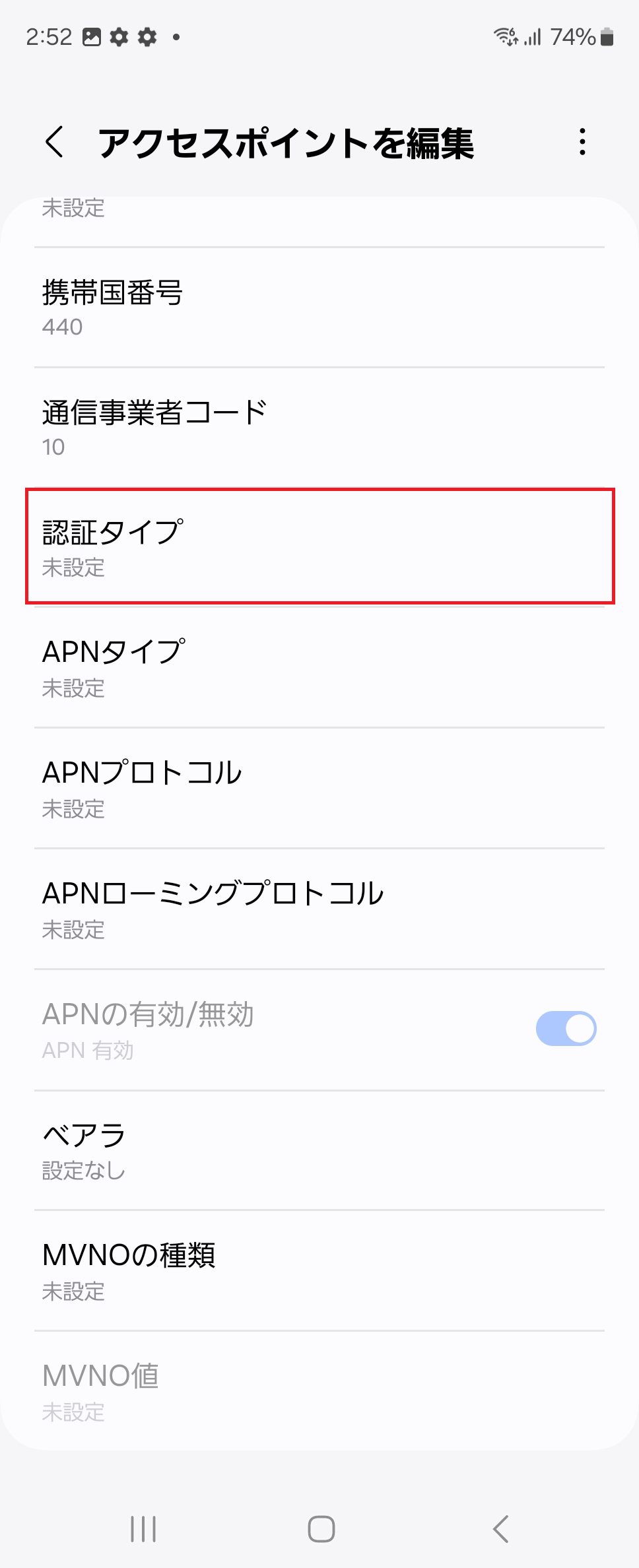Open the APNタイプ entry
Viewport: 639px width, 1568px height.
click(x=319, y=668)
